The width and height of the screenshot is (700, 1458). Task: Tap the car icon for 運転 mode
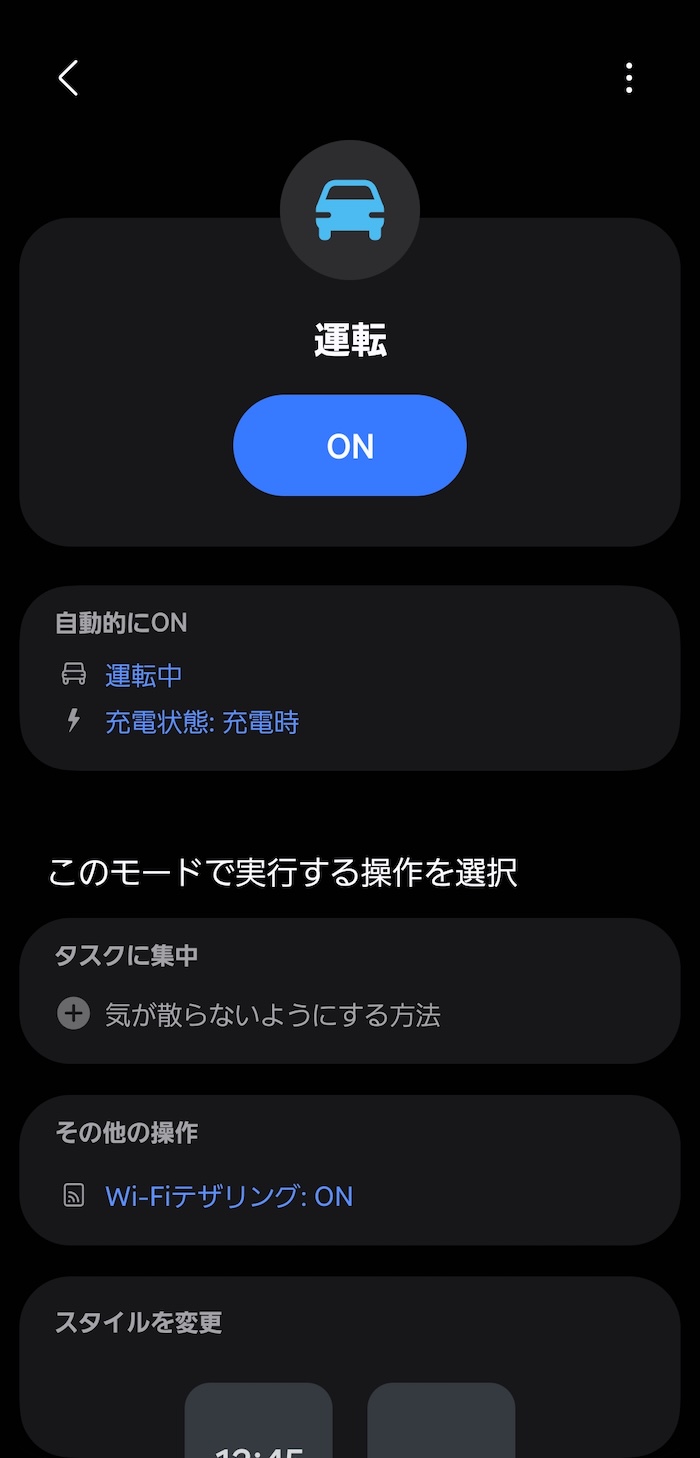click(x=350, y=210)
